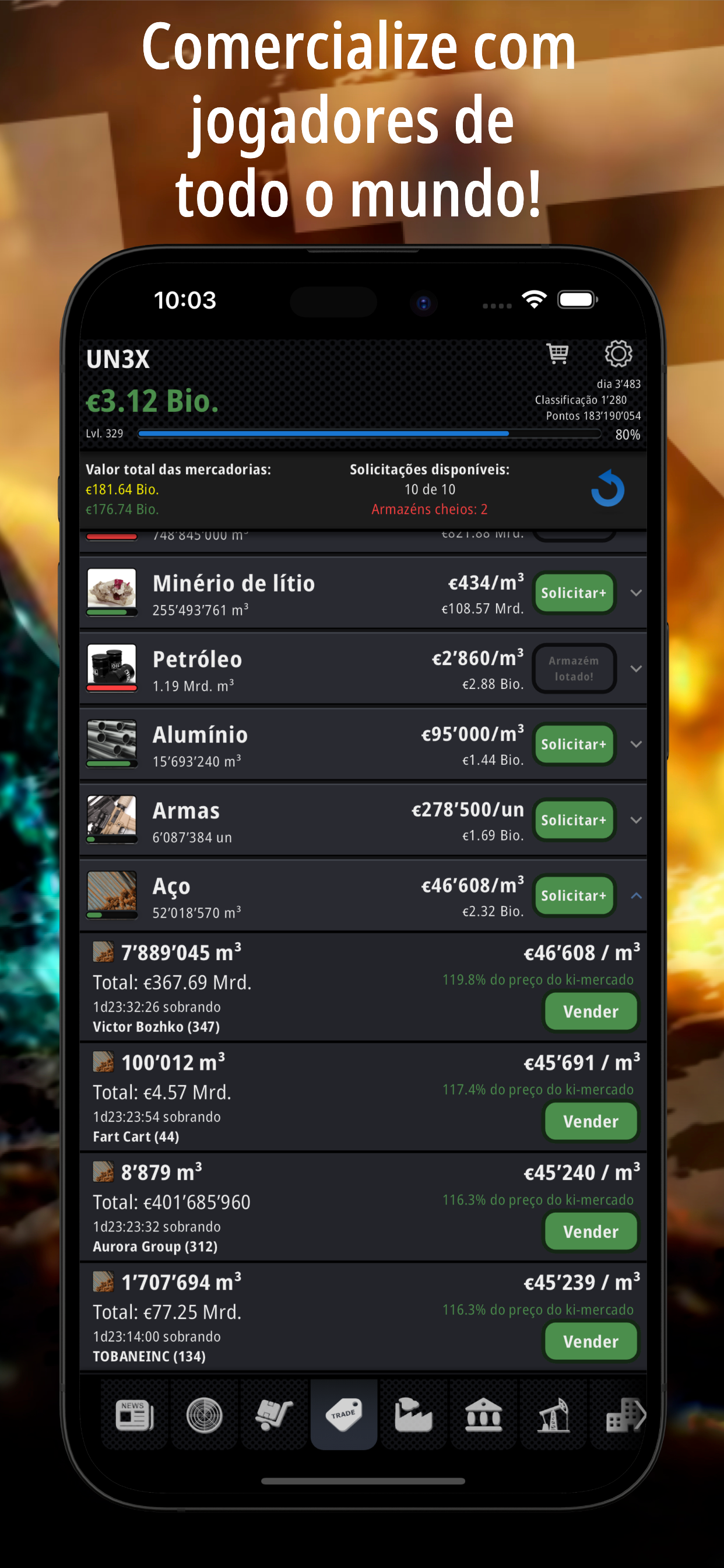Click Vender on Fart Cart's offer
Screen dimensions: 724x1568
point(590,1121)
